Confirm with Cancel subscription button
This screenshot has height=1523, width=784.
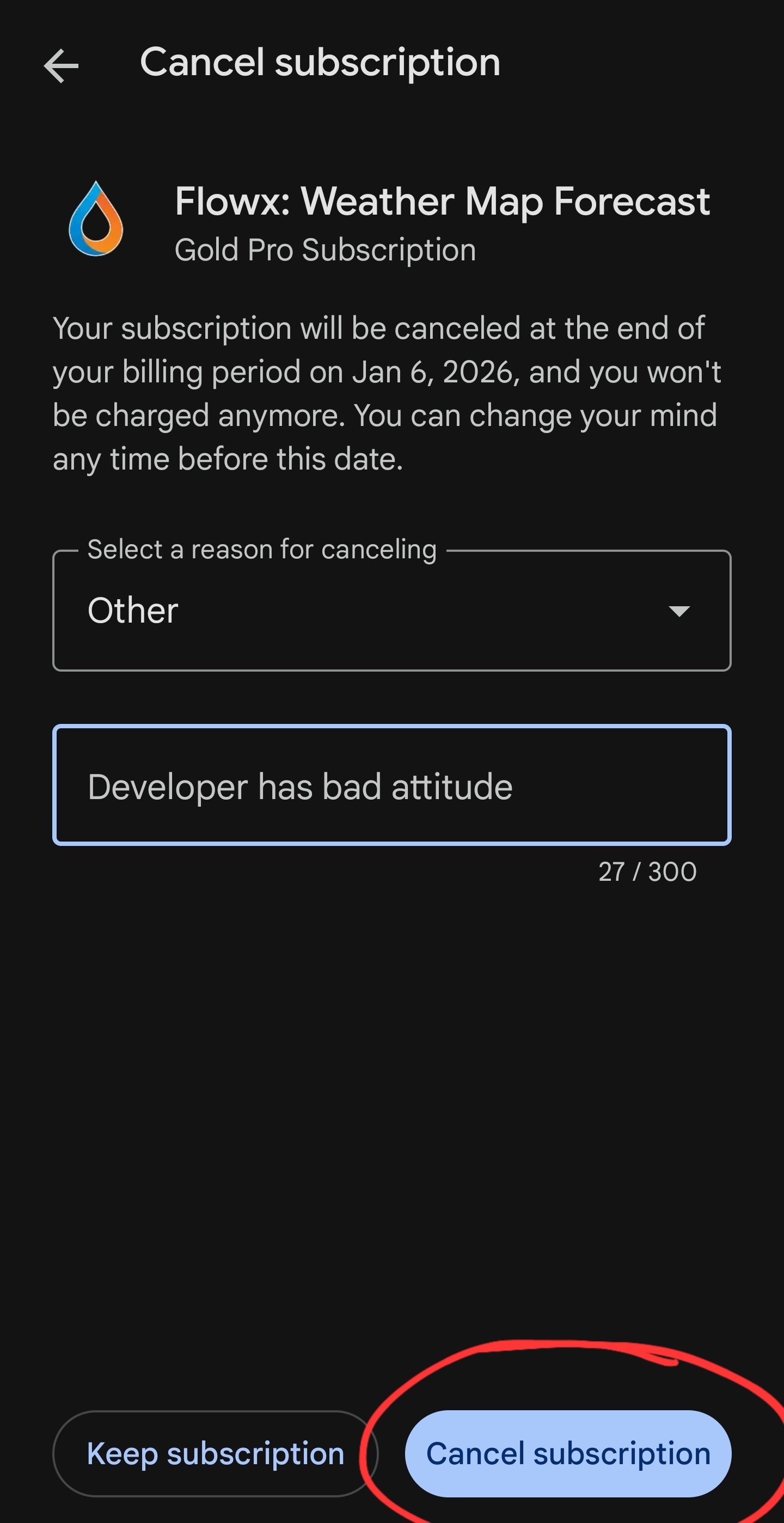click(x=568, y=1453)
